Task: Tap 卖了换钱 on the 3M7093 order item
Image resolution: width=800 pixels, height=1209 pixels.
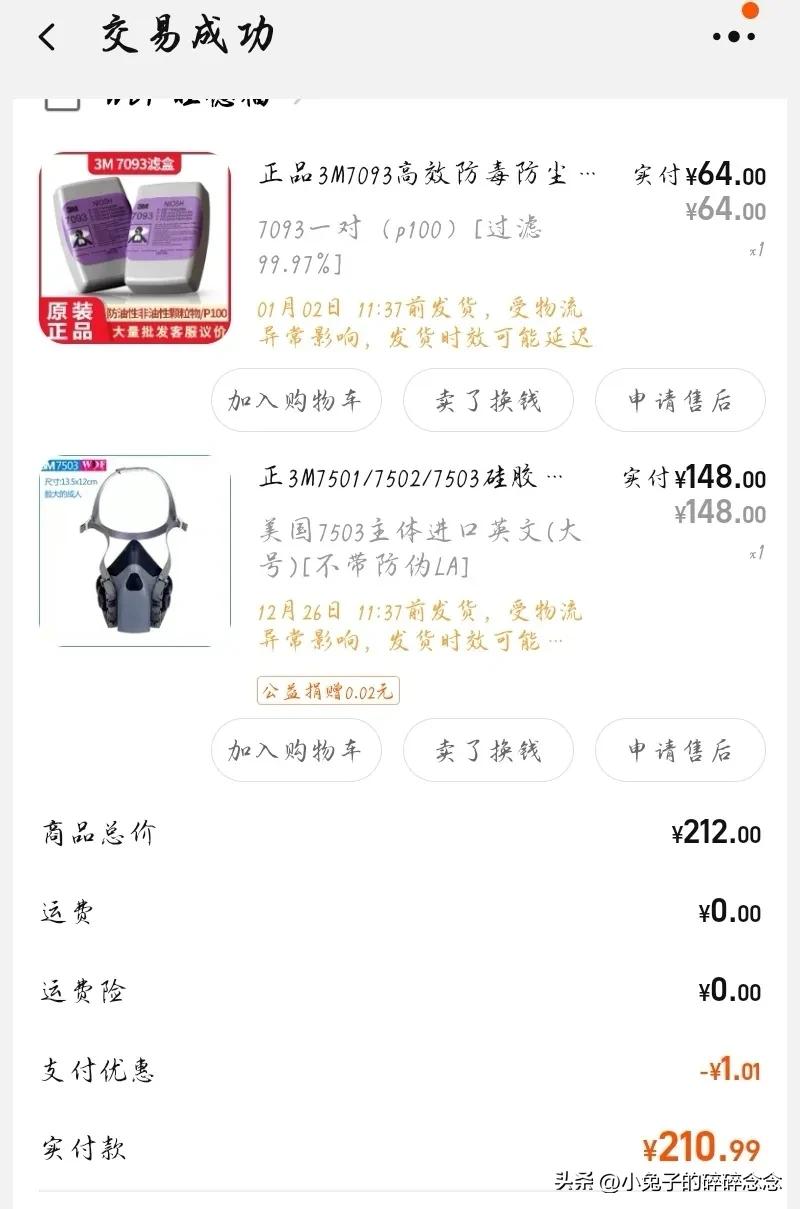Action: 488,400
